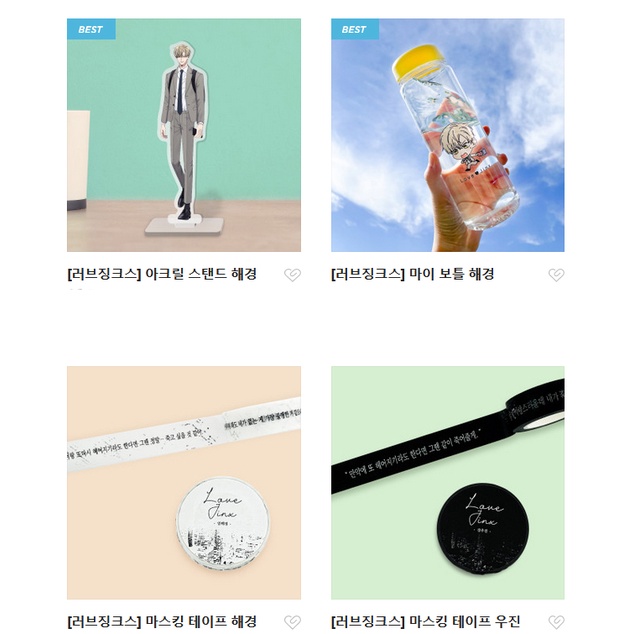
Task: View the [러브징크스] 마스킹 테이프 우진 title link
Action: point(425,621)
